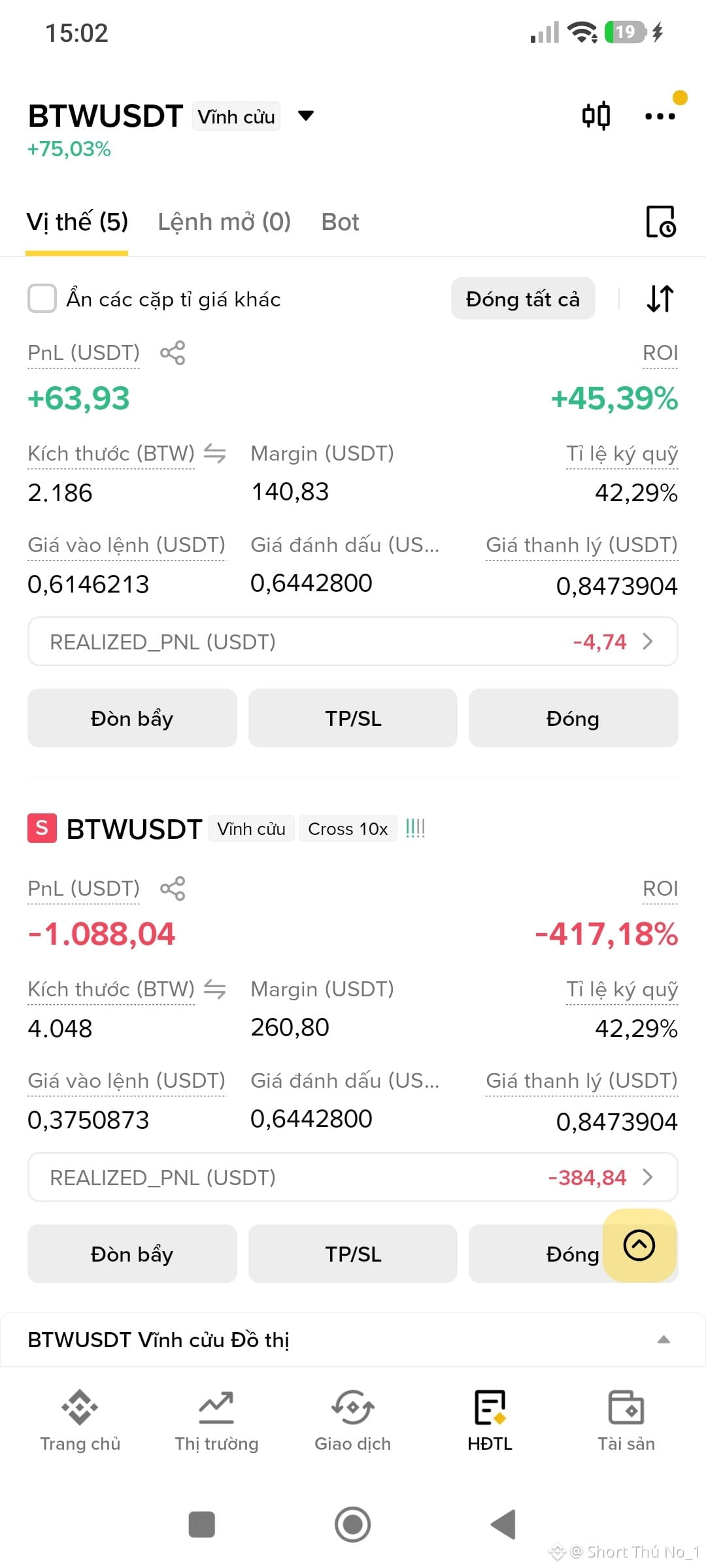Open the order history icon

click(660, 221)
